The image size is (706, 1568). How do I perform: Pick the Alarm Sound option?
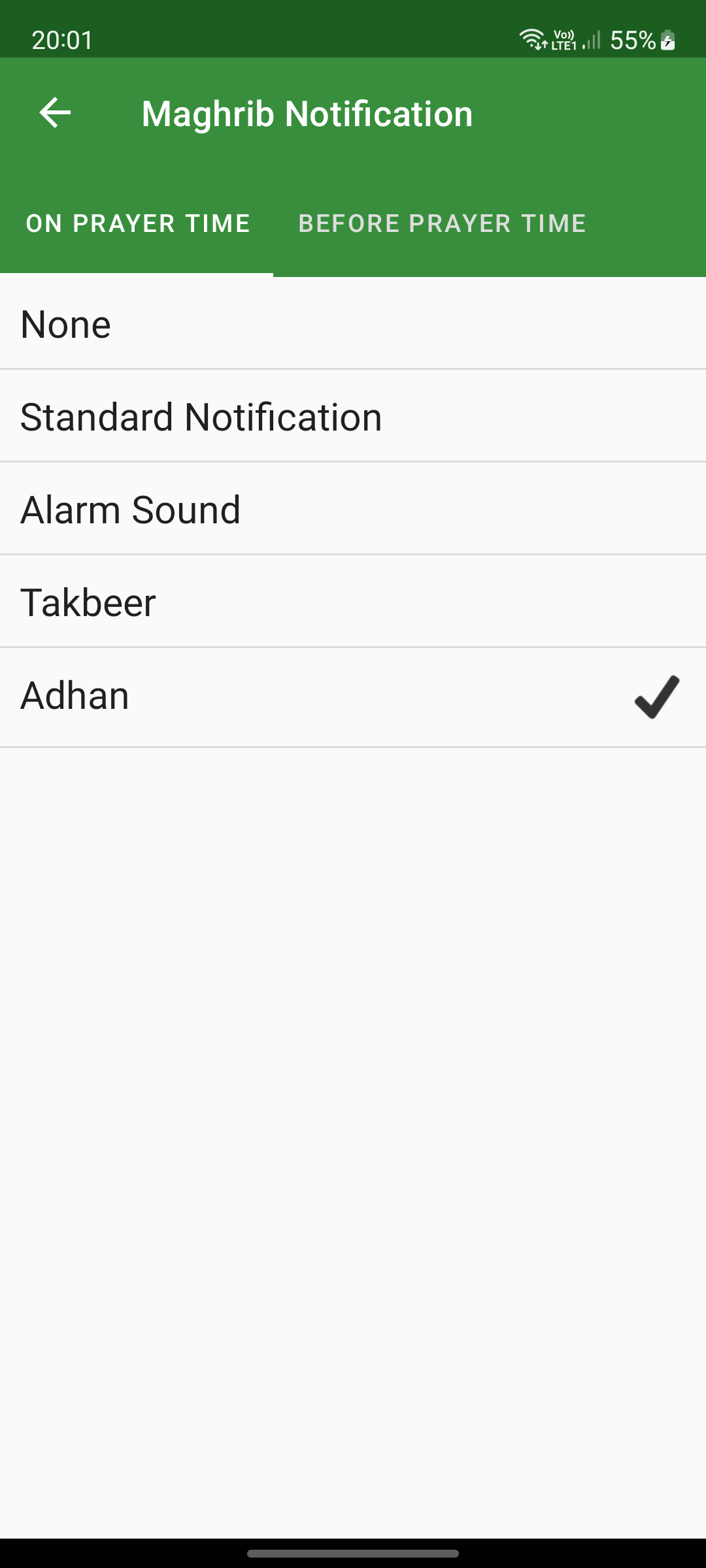tap(353, 509)
